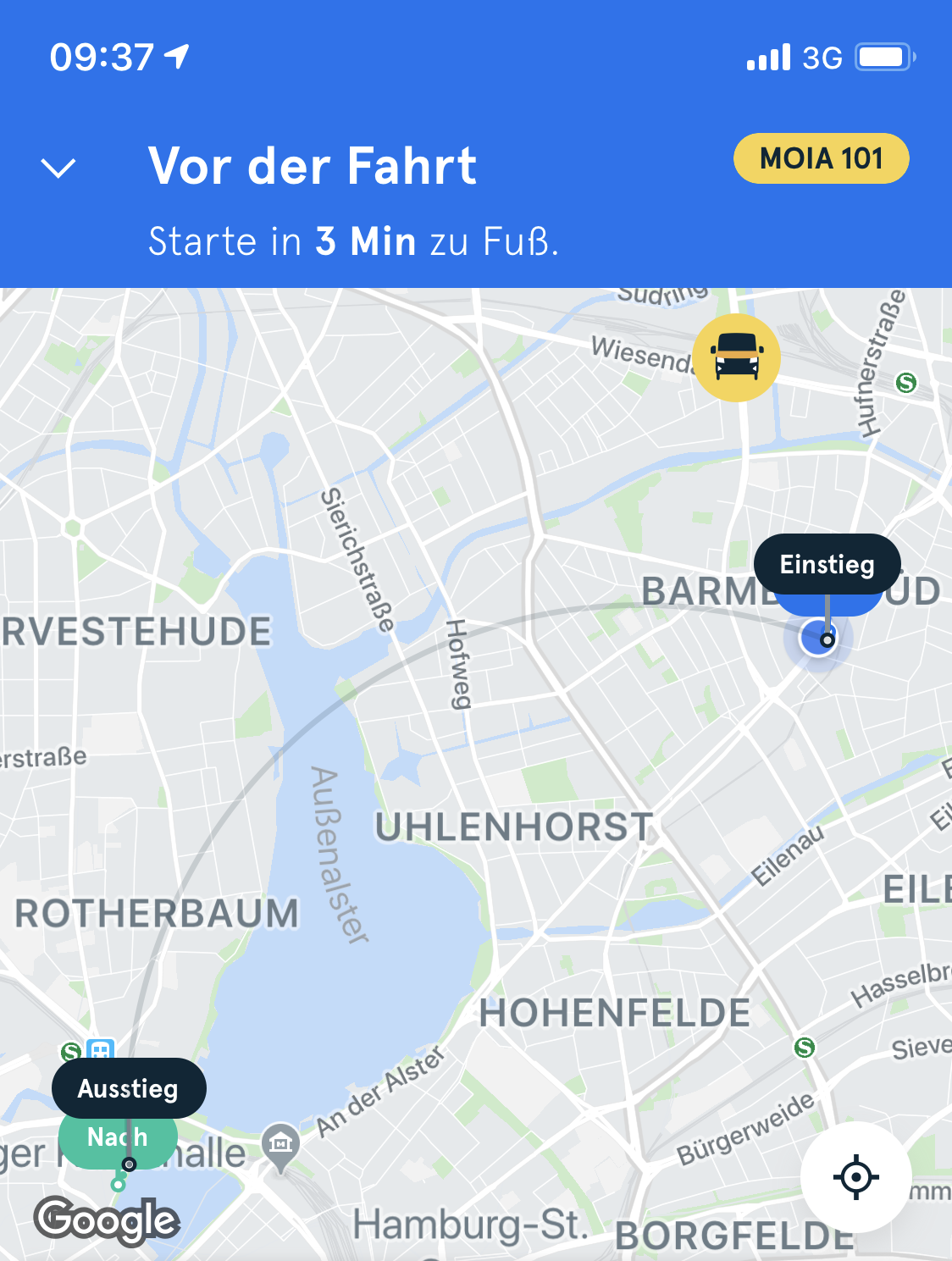Tap the S-Bahn icon near Hufnerstraße

click(x=905, y=382)
